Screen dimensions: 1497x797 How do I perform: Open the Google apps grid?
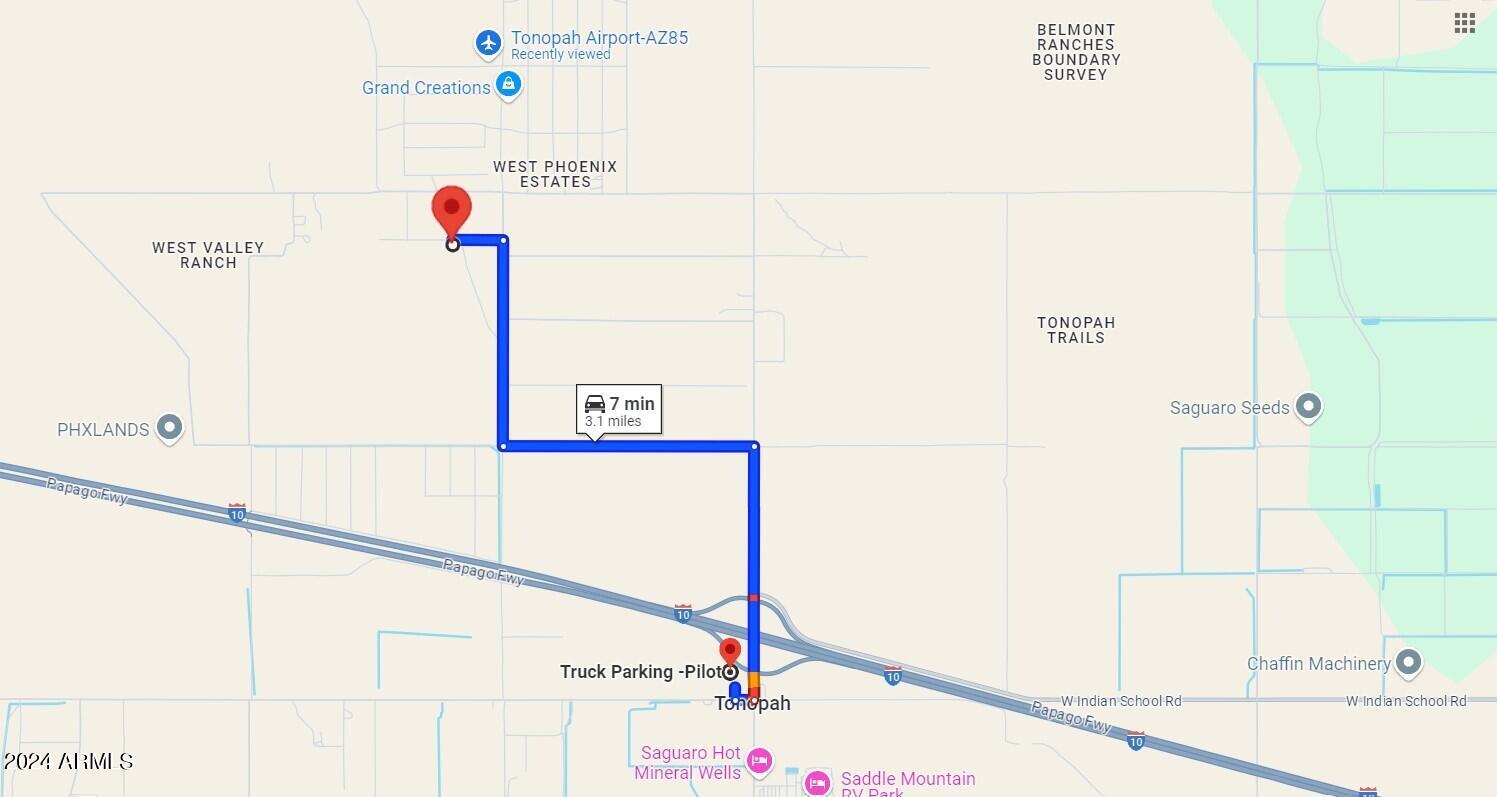tap(1464, 23)
